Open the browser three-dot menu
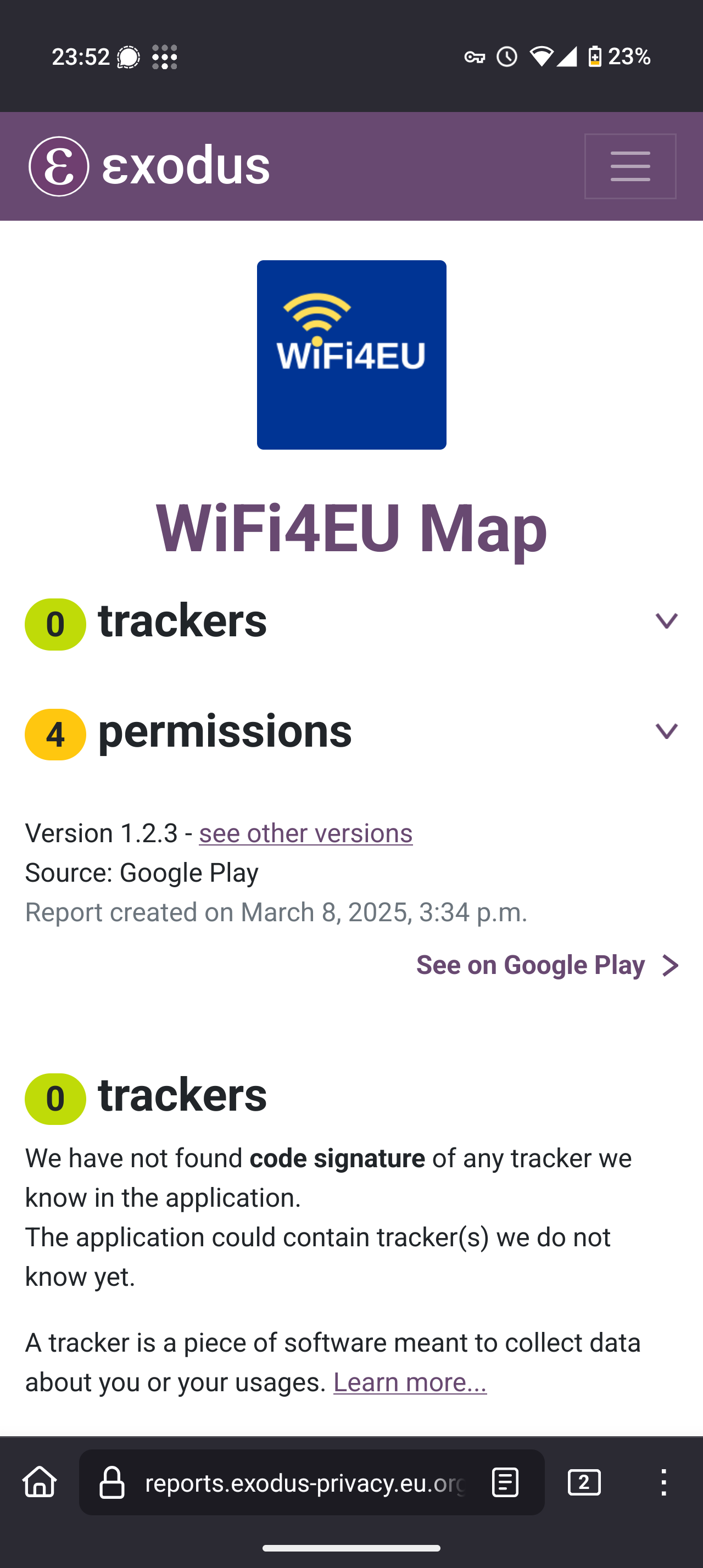Screen dimensions: 703x1568 (x=663, y=1482)
